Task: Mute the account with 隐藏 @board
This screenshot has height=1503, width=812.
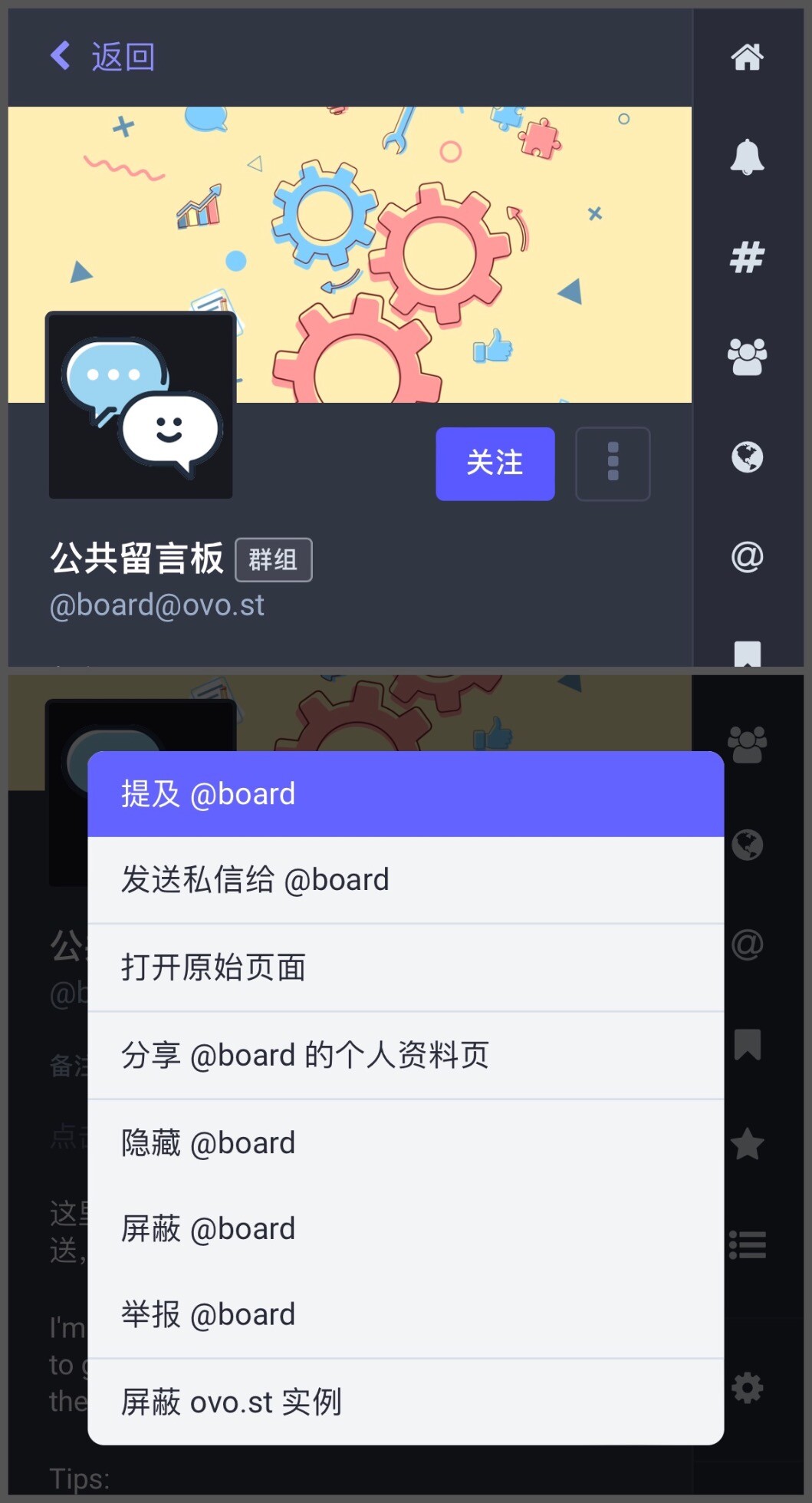Action: point(406,1143)
